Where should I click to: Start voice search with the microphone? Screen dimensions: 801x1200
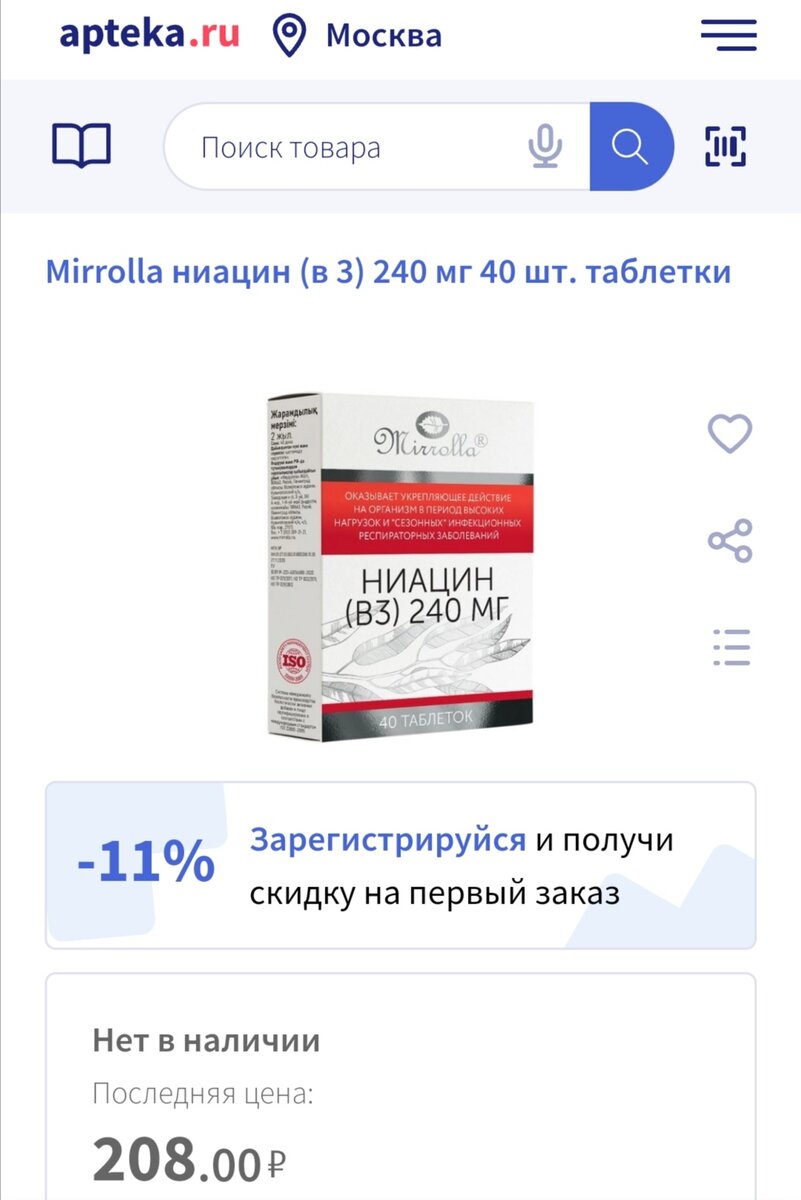coord(545,148)
